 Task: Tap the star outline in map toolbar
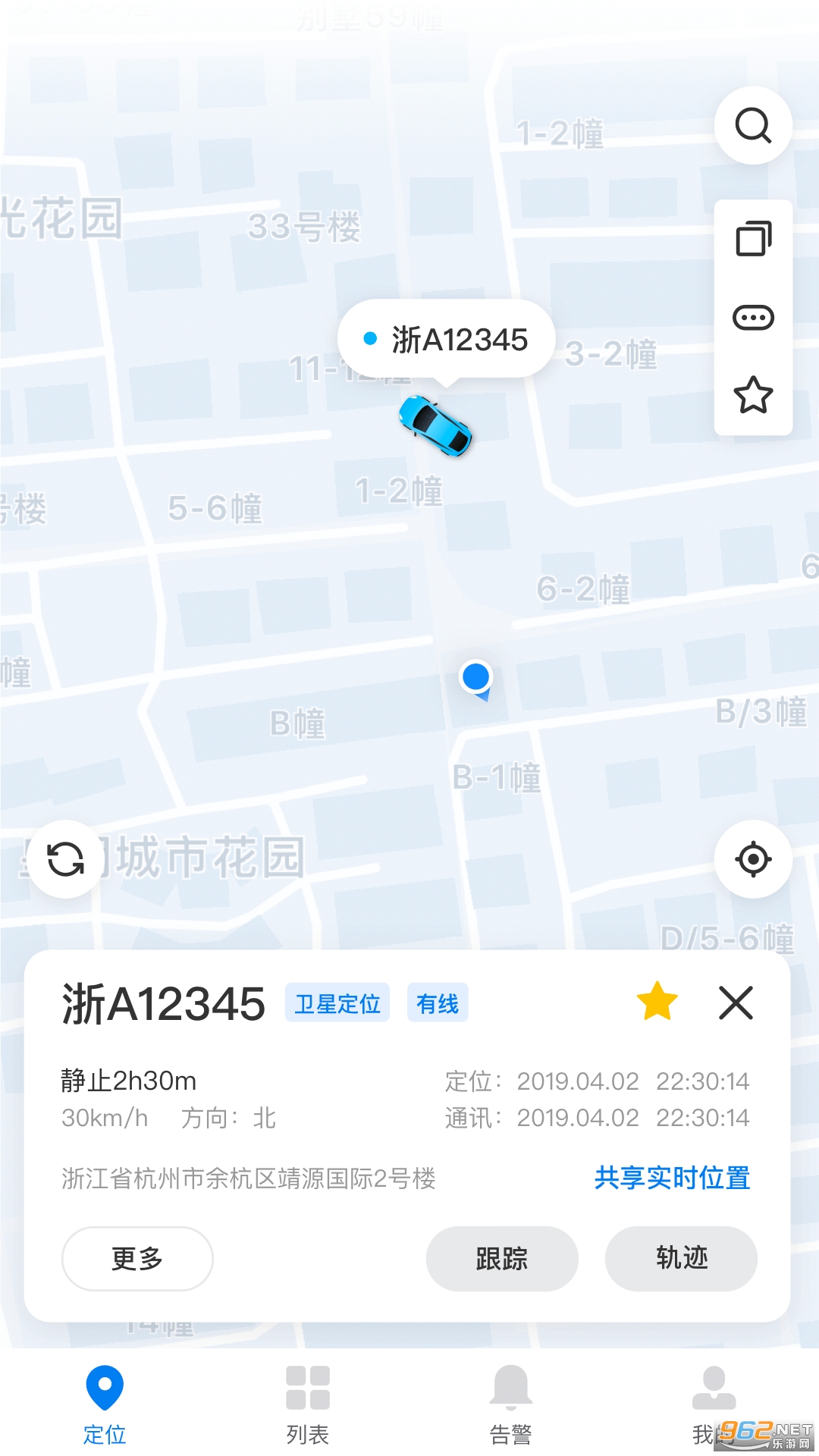753,394
